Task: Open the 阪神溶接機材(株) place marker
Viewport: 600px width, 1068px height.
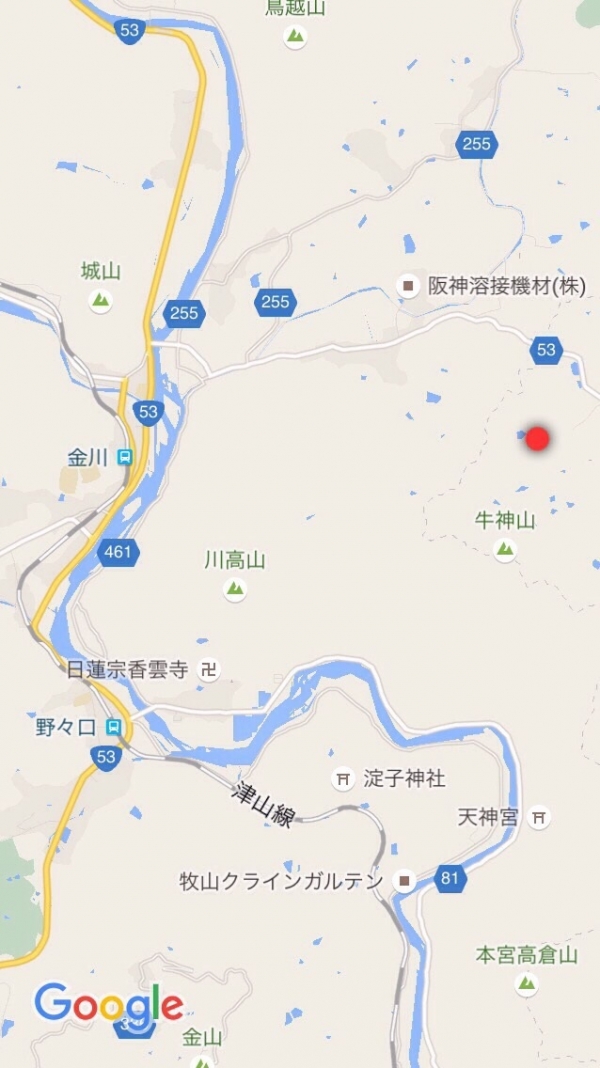Action: tap(408, 286)
